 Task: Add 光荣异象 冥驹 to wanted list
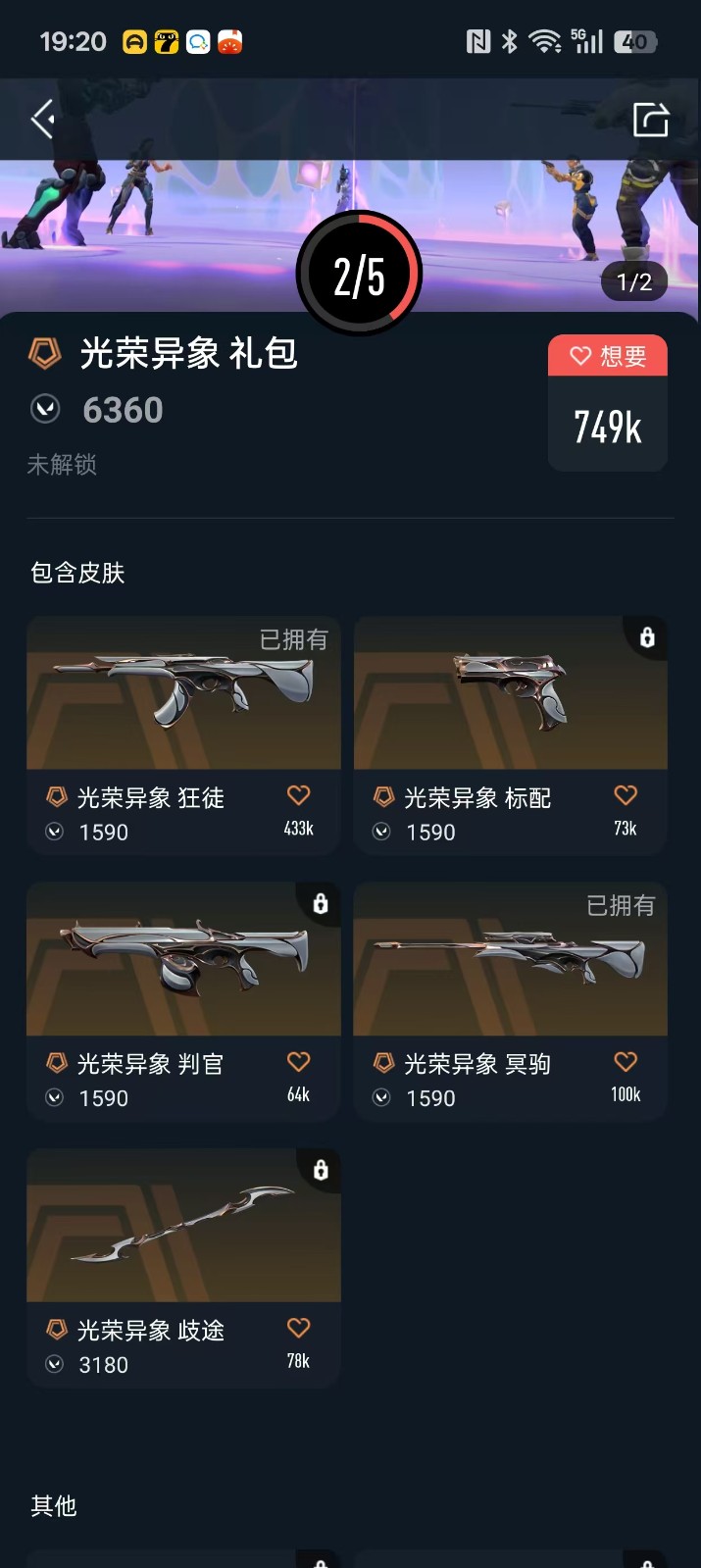click(626, 1062)
